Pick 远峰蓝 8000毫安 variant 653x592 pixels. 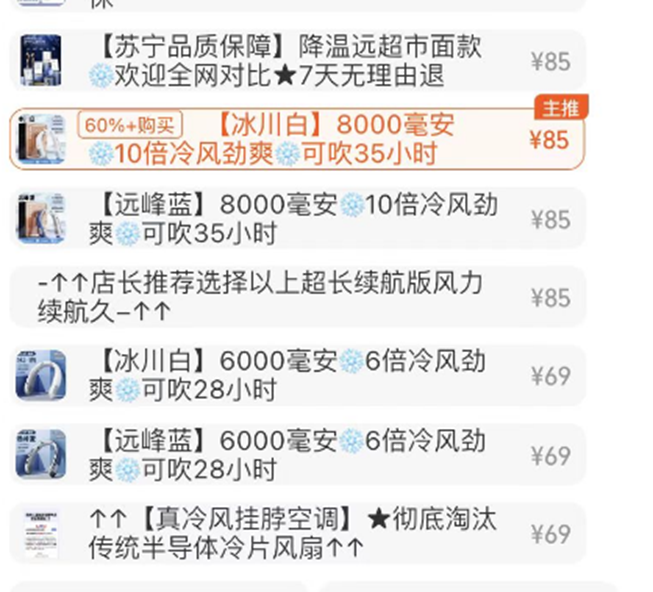pos(298,218)
